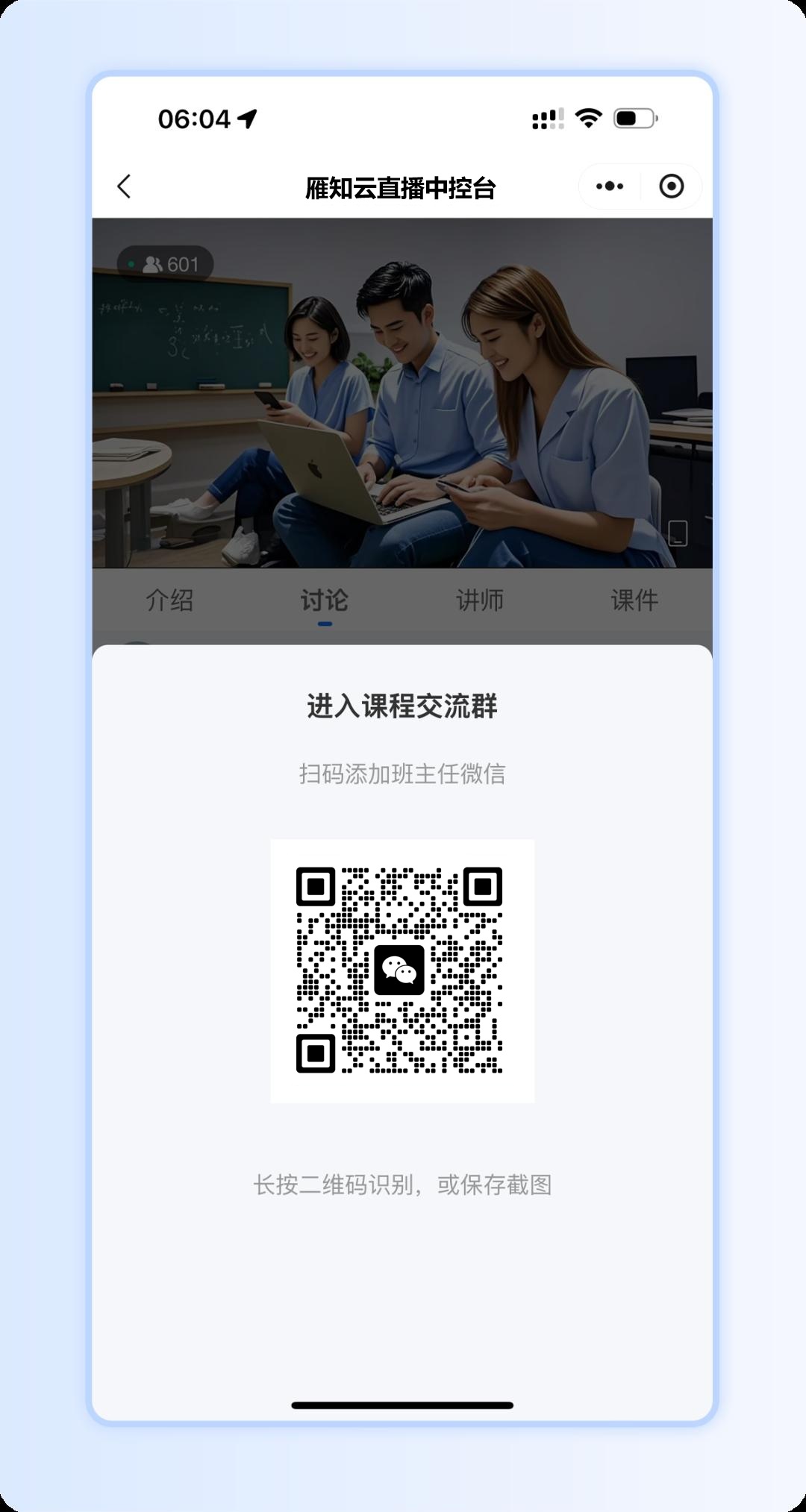806x1512 pixels.
Task: Switch to the 讨论 tab
Action: [x=325, y=600]
